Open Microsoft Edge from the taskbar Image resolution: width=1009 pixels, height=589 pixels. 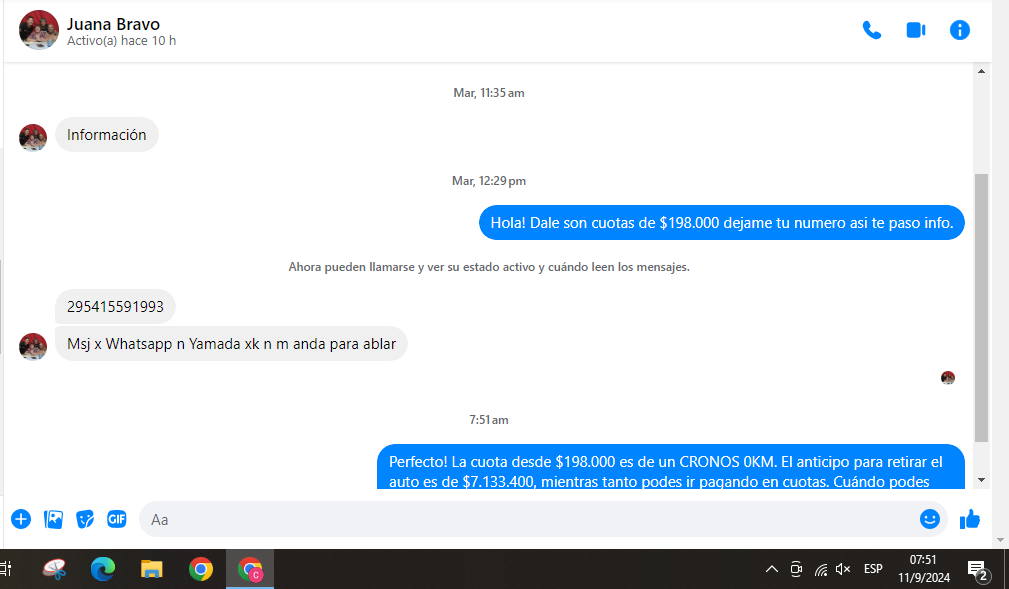tap(102, 569)
